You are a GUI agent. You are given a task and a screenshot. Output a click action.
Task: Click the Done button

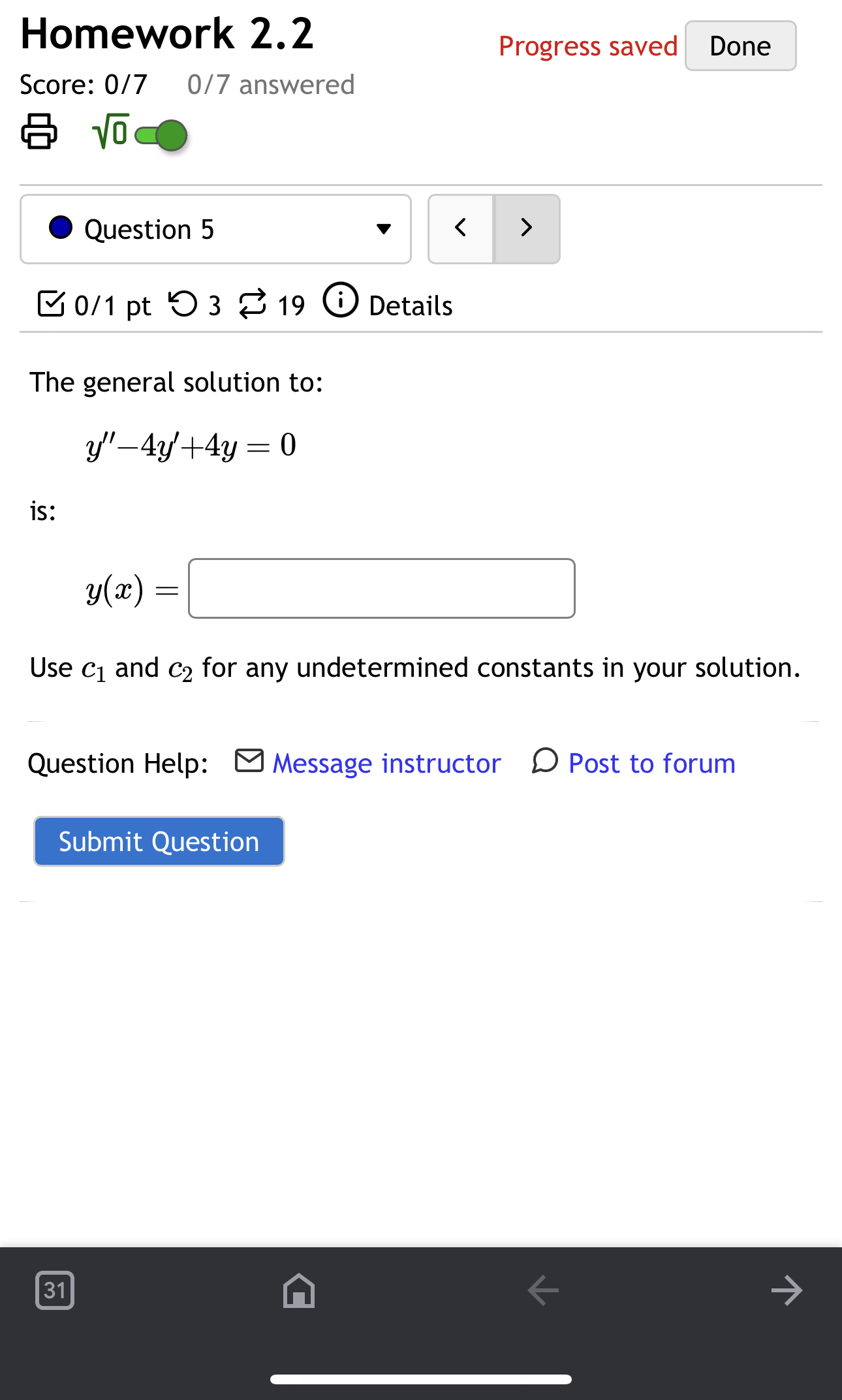[740, 46]
